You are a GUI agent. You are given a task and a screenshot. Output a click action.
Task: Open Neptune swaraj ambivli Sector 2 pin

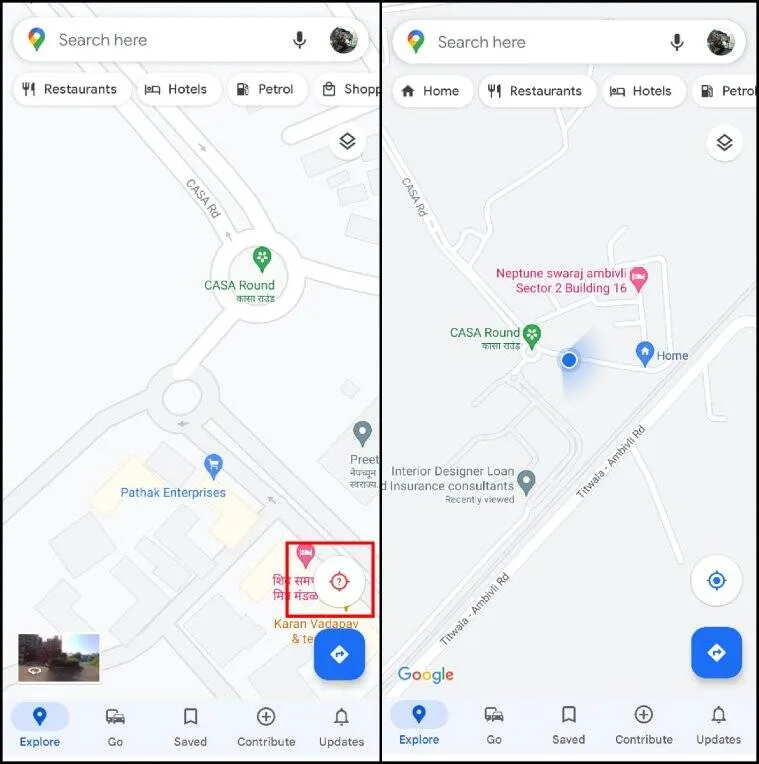tap(638, 276)
